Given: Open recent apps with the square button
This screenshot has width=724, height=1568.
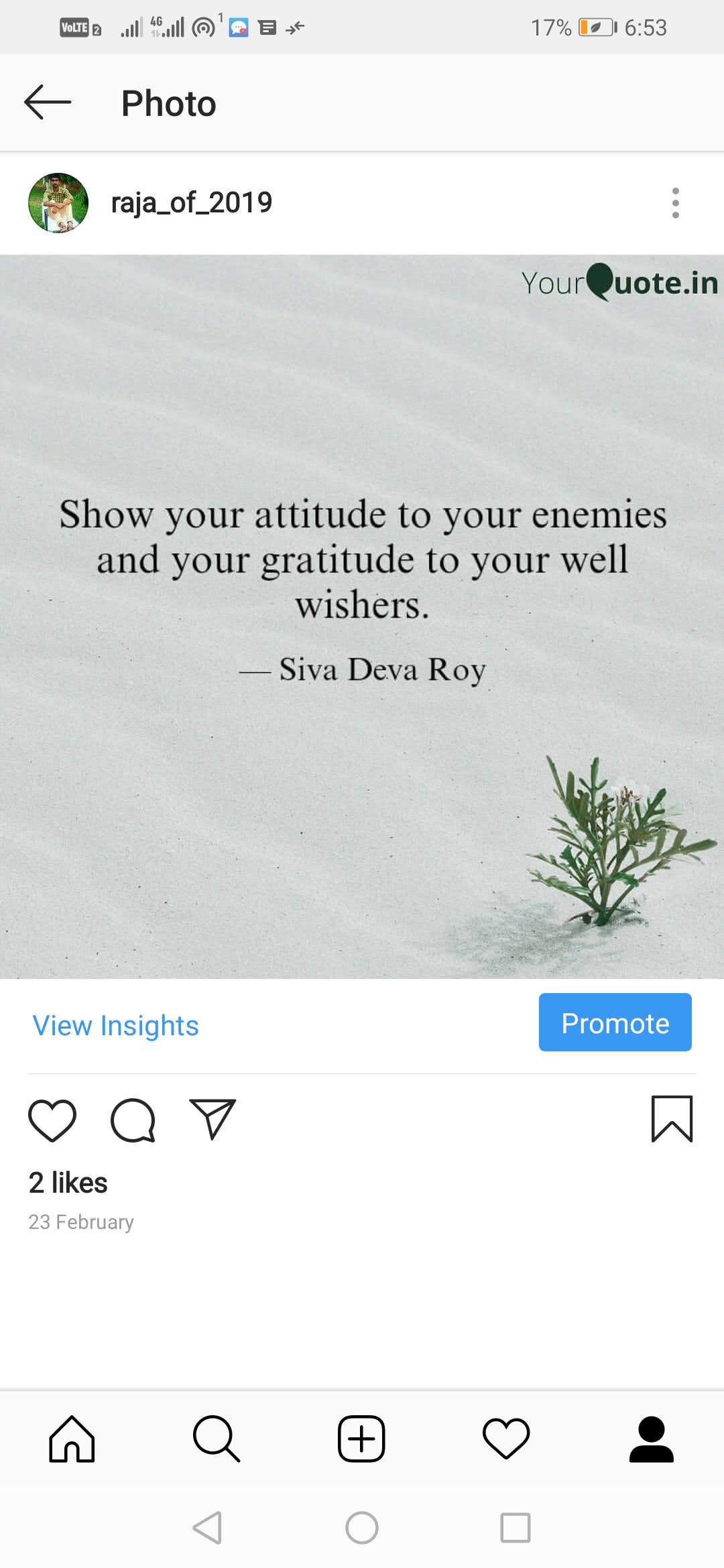Looking at the screenshot, I should click(x=516, y=1528).
